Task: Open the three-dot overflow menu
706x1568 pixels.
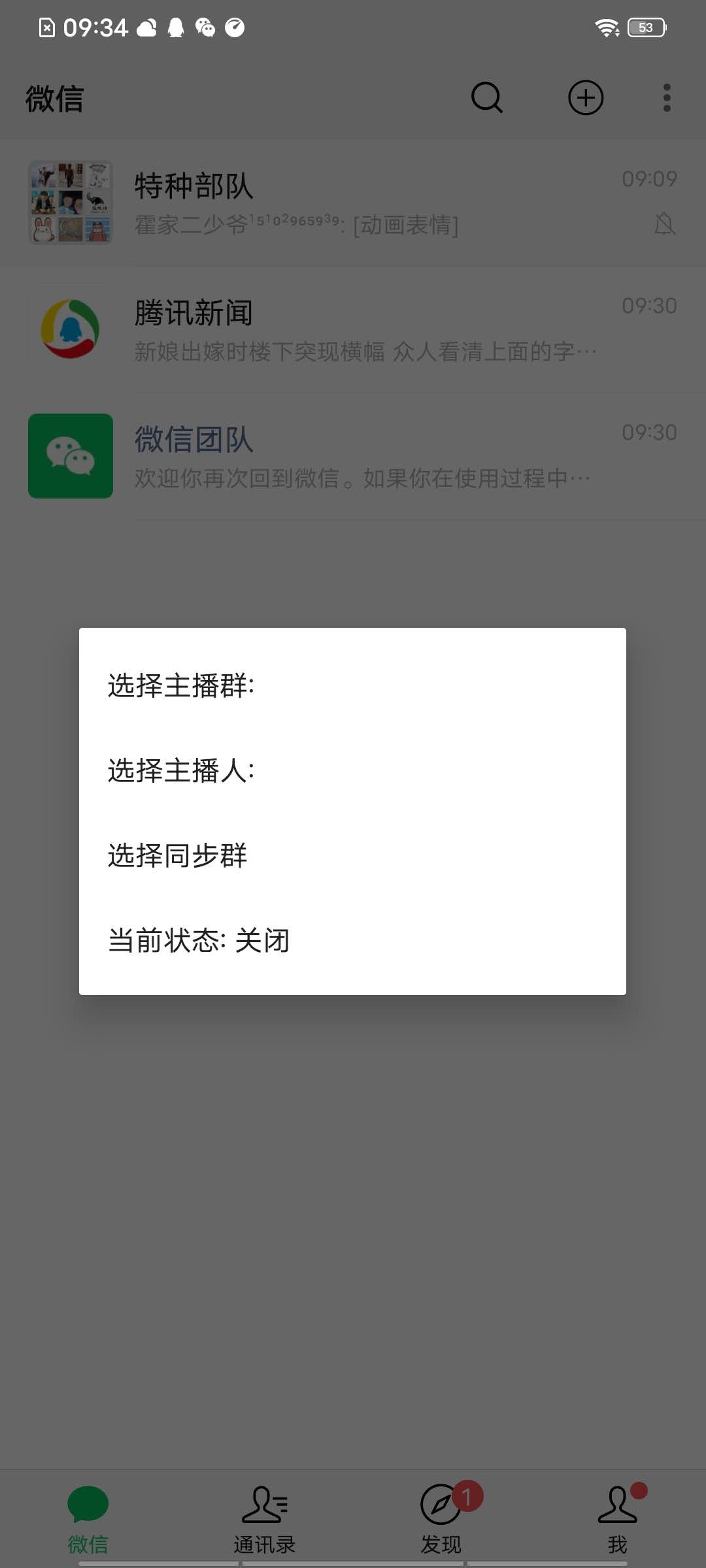Action: (x=667, y=98)
